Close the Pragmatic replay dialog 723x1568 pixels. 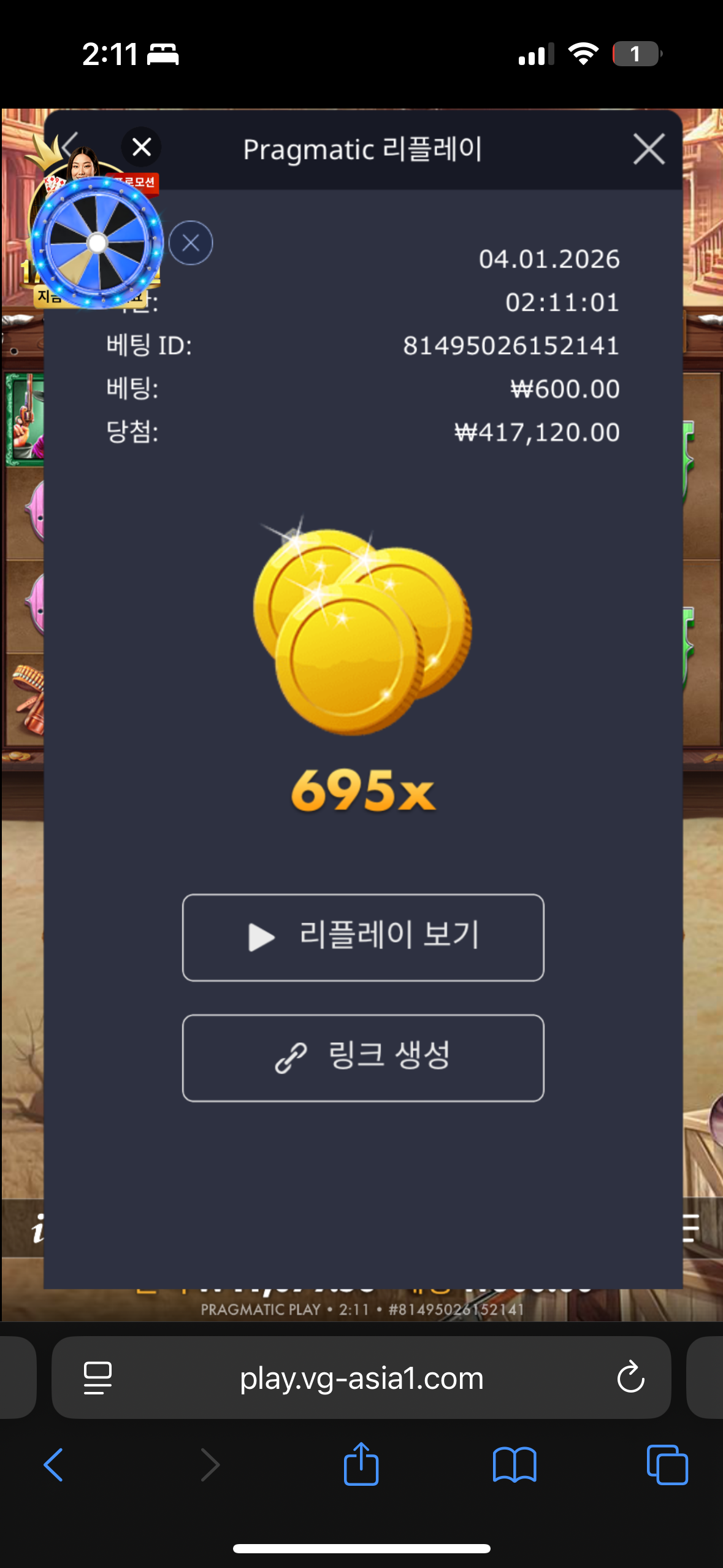648,149
